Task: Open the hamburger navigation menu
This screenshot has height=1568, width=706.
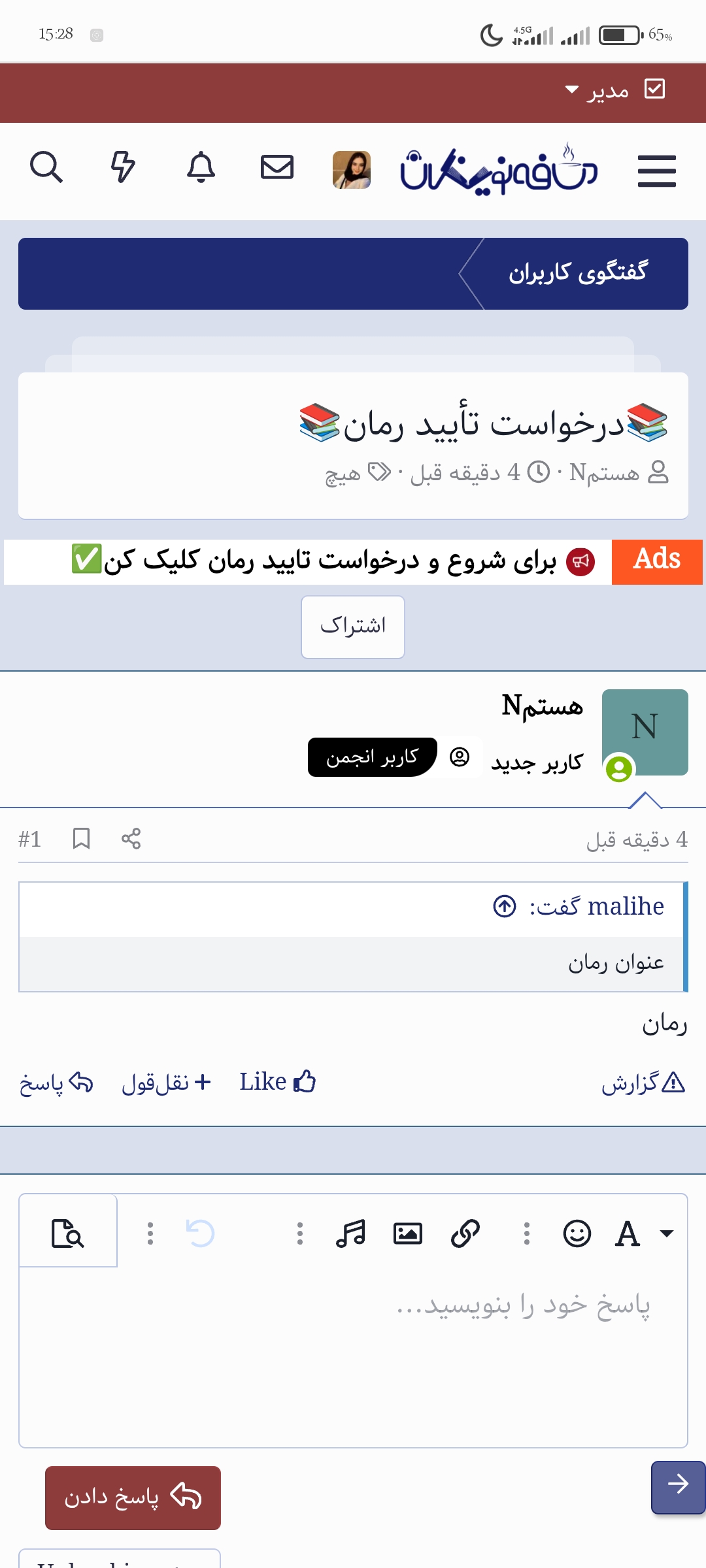Action: tap(656, 171)
